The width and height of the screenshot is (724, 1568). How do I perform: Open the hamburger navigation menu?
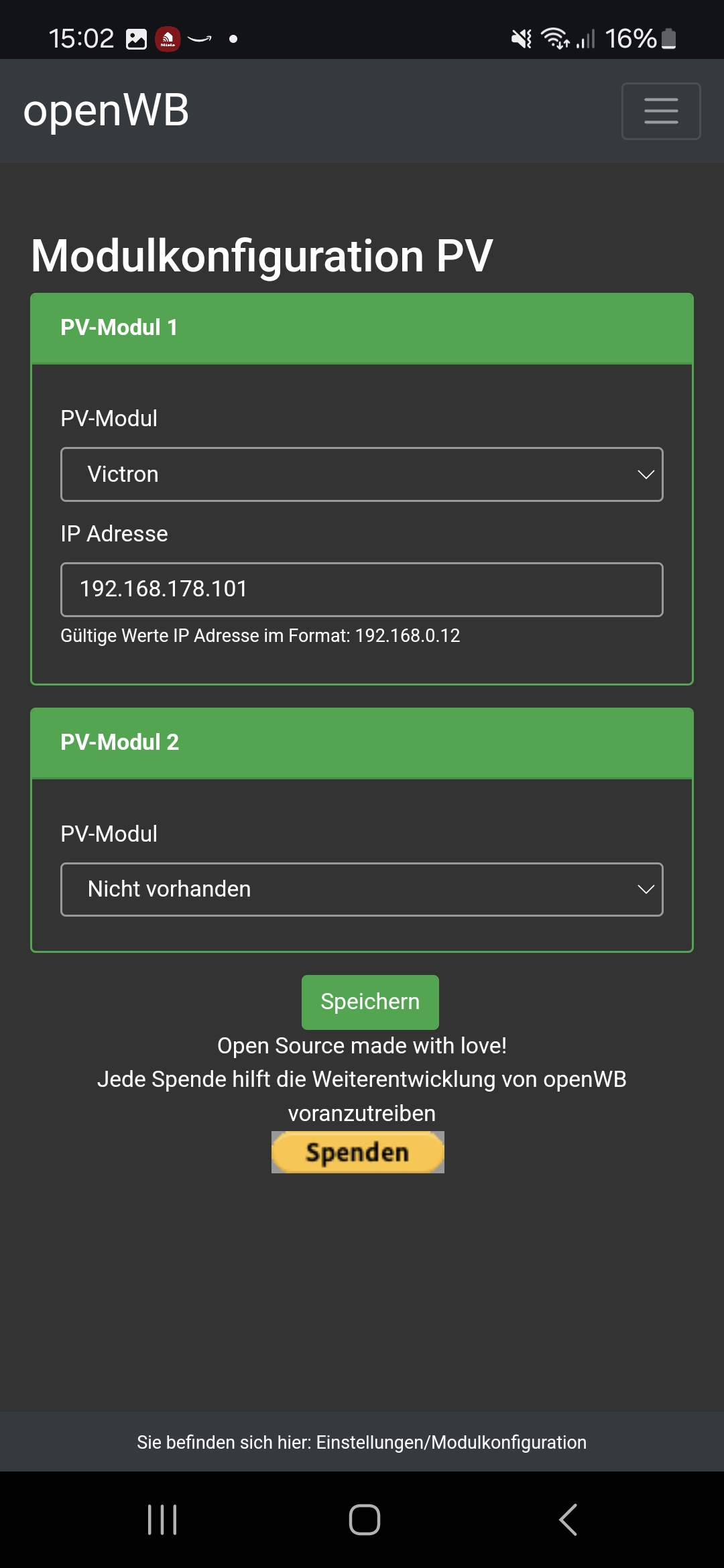click(x=660, y=111)
